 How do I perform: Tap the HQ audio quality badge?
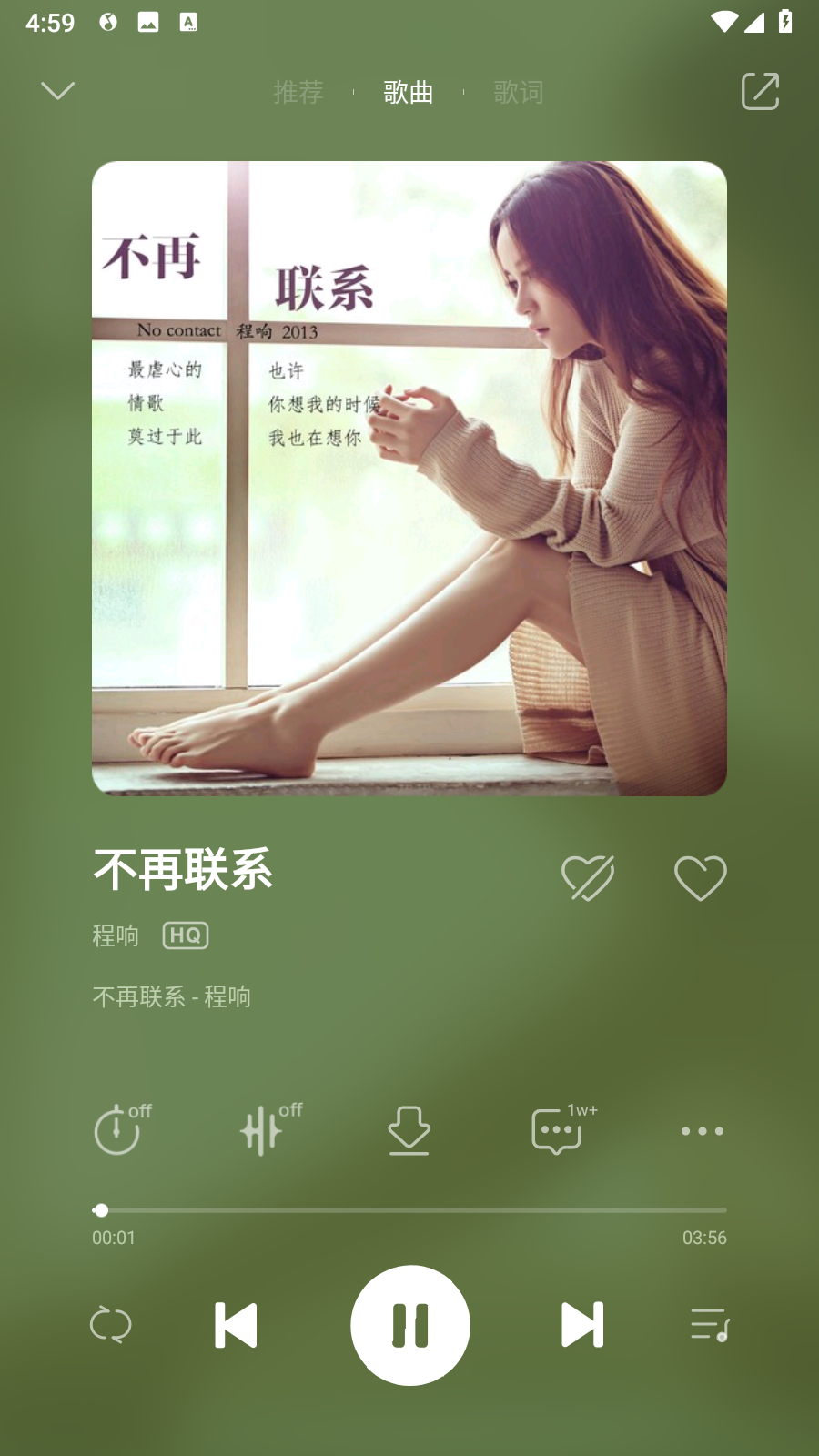click(185, 935)
